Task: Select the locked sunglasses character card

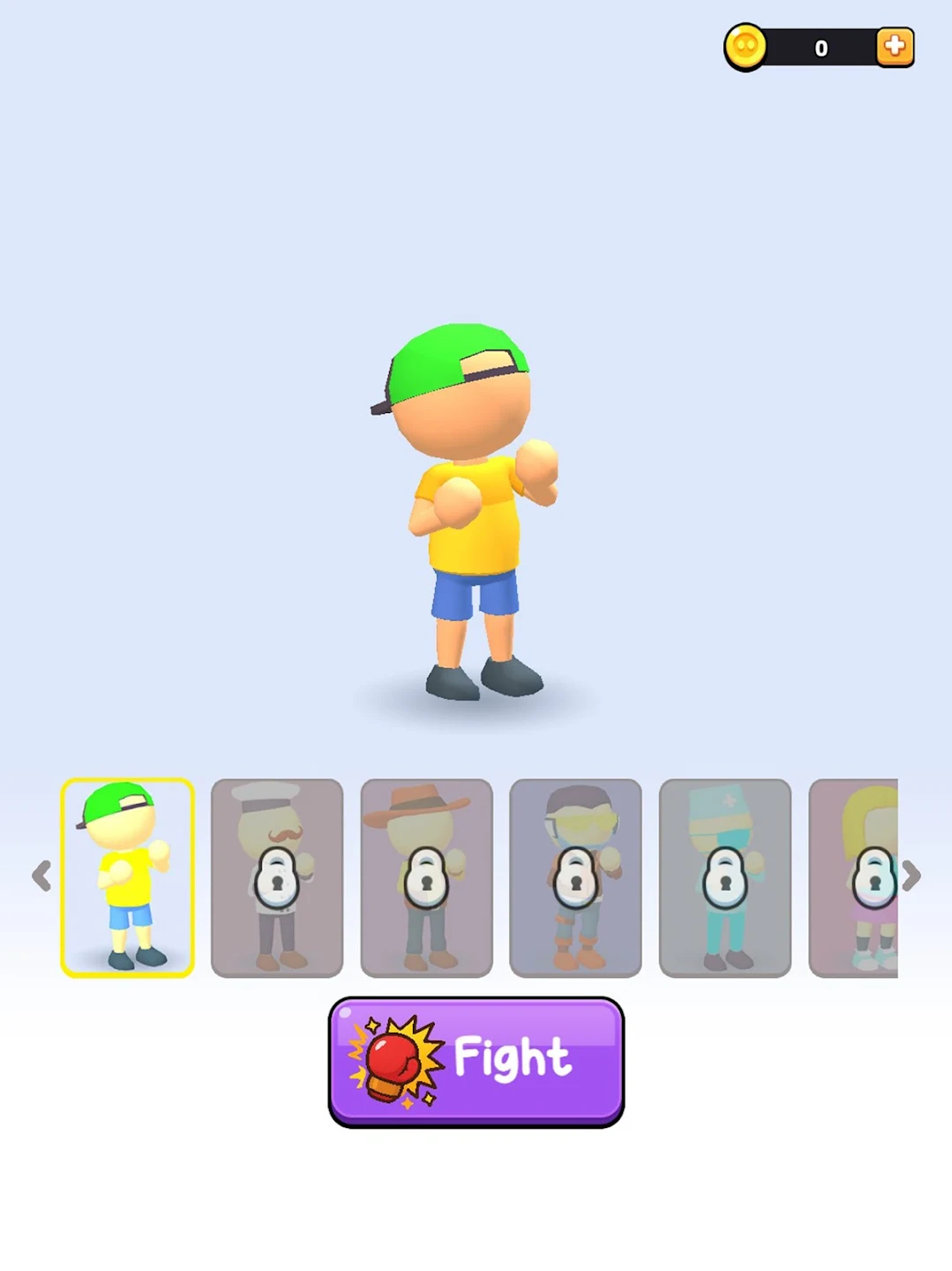Action: tap(575, 877)
